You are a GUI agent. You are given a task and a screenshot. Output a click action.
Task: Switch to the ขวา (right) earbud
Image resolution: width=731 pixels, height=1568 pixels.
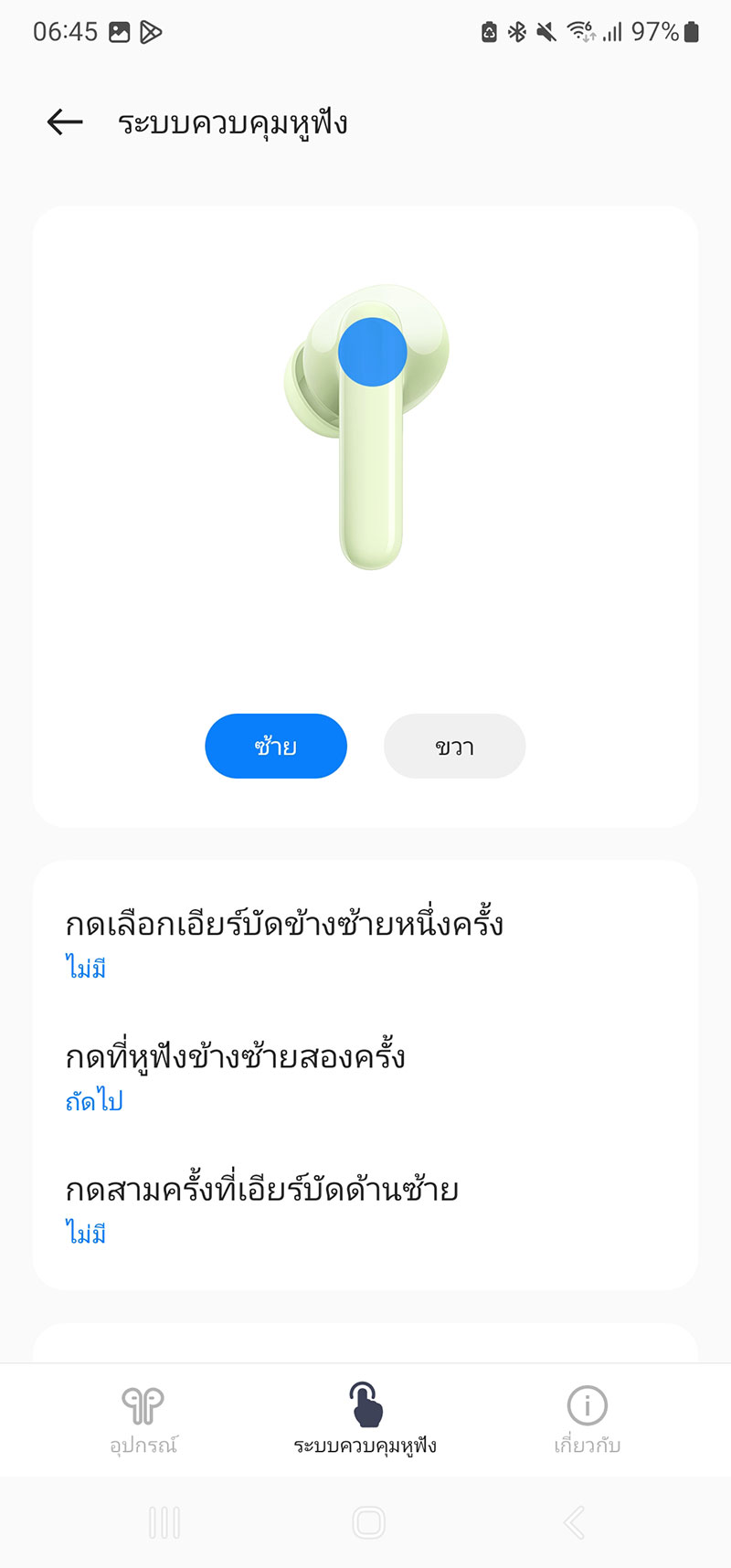tap(454, 746)
